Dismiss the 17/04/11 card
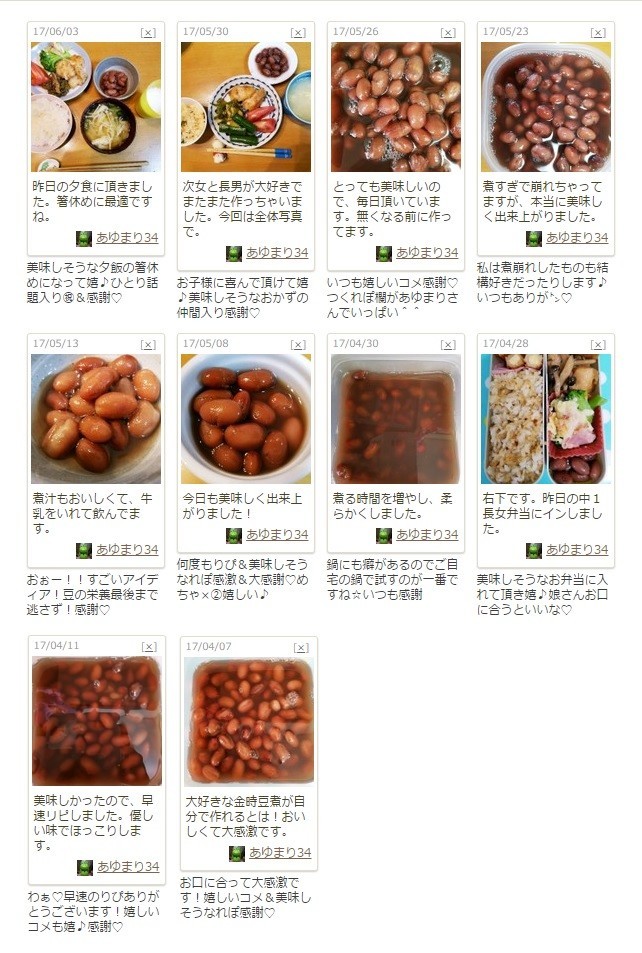 click(148, 647)
